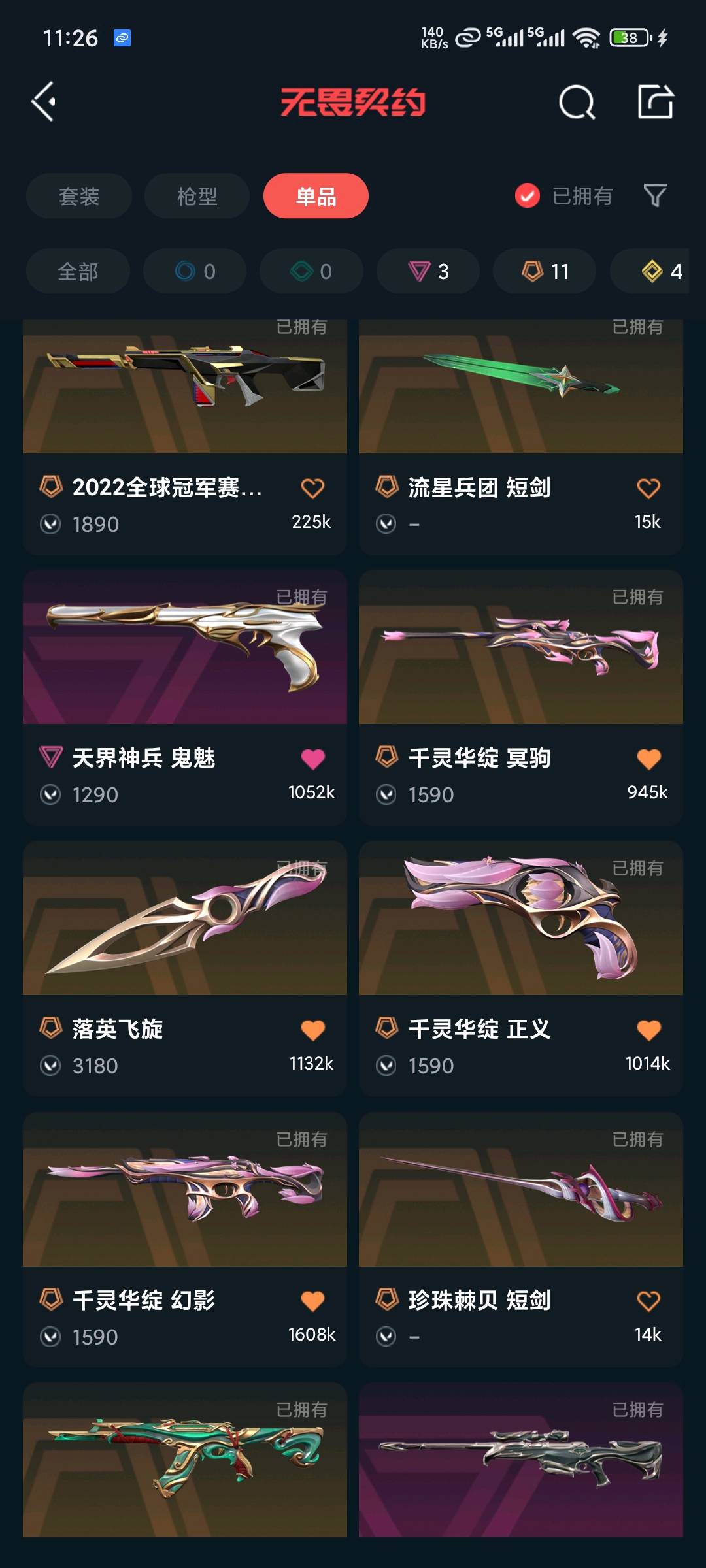The width and height of the screenshot is (706, 1568).
Task: Select the 全部 rarity chip
Action: (78, 271)
